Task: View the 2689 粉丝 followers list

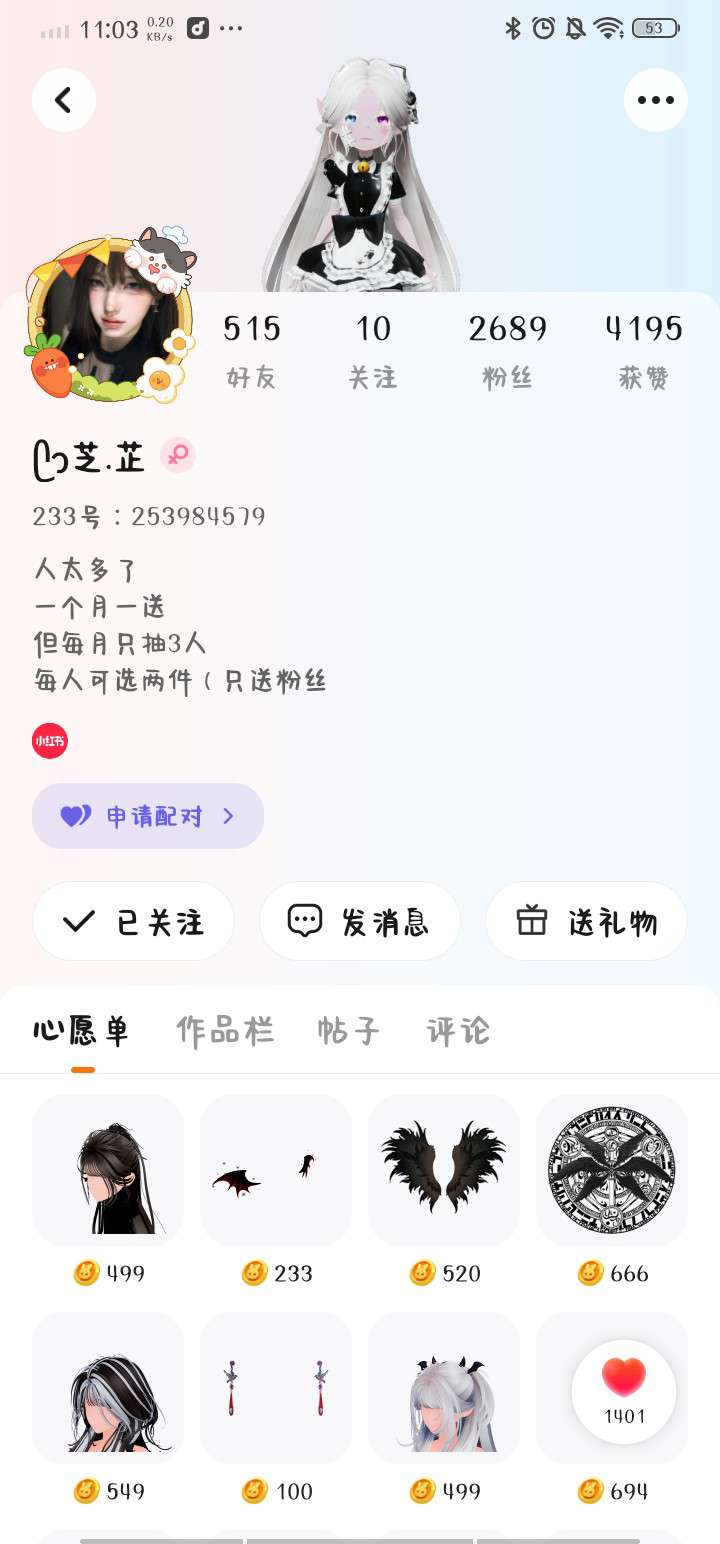Action: pyautogui.click(x=507, y=350)
